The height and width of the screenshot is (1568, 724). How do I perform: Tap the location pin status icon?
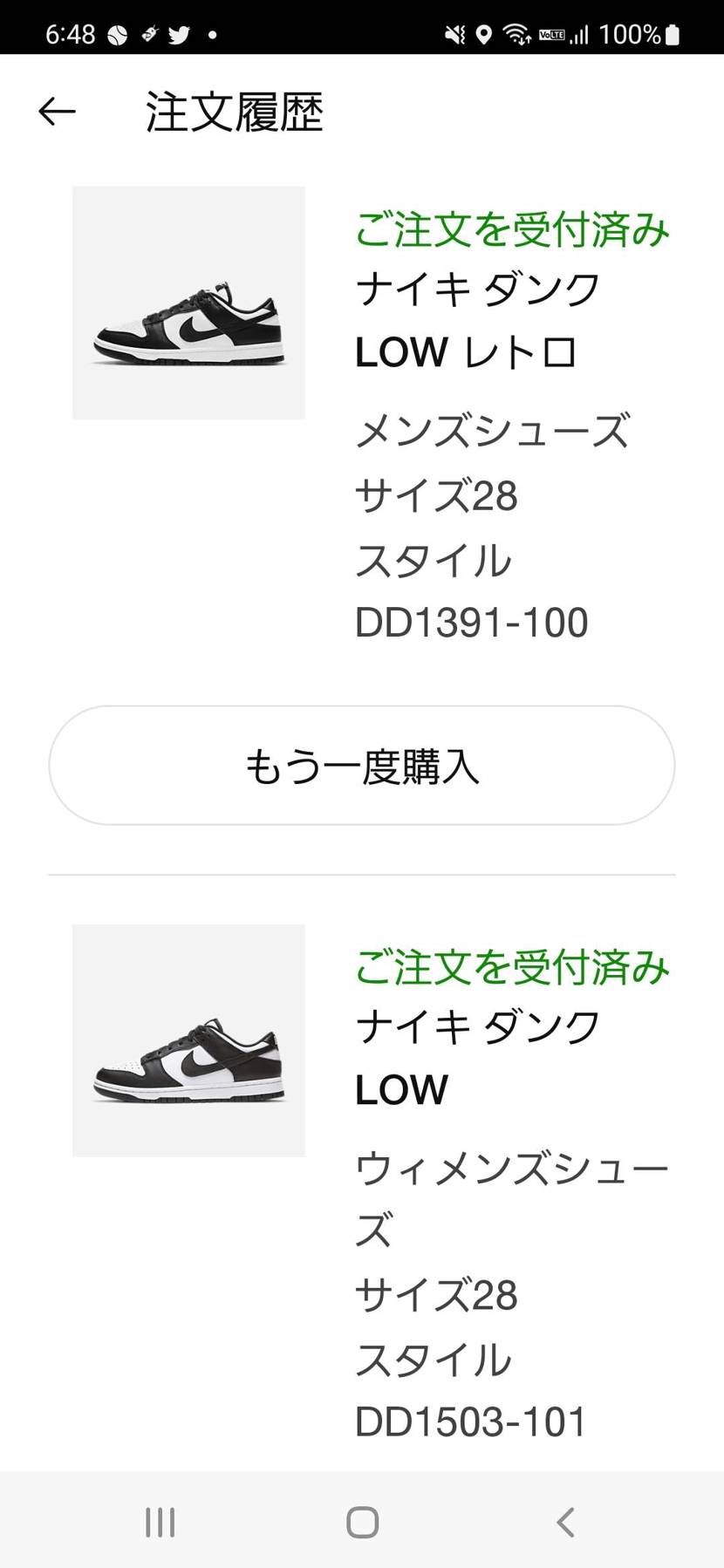(483, 35)
